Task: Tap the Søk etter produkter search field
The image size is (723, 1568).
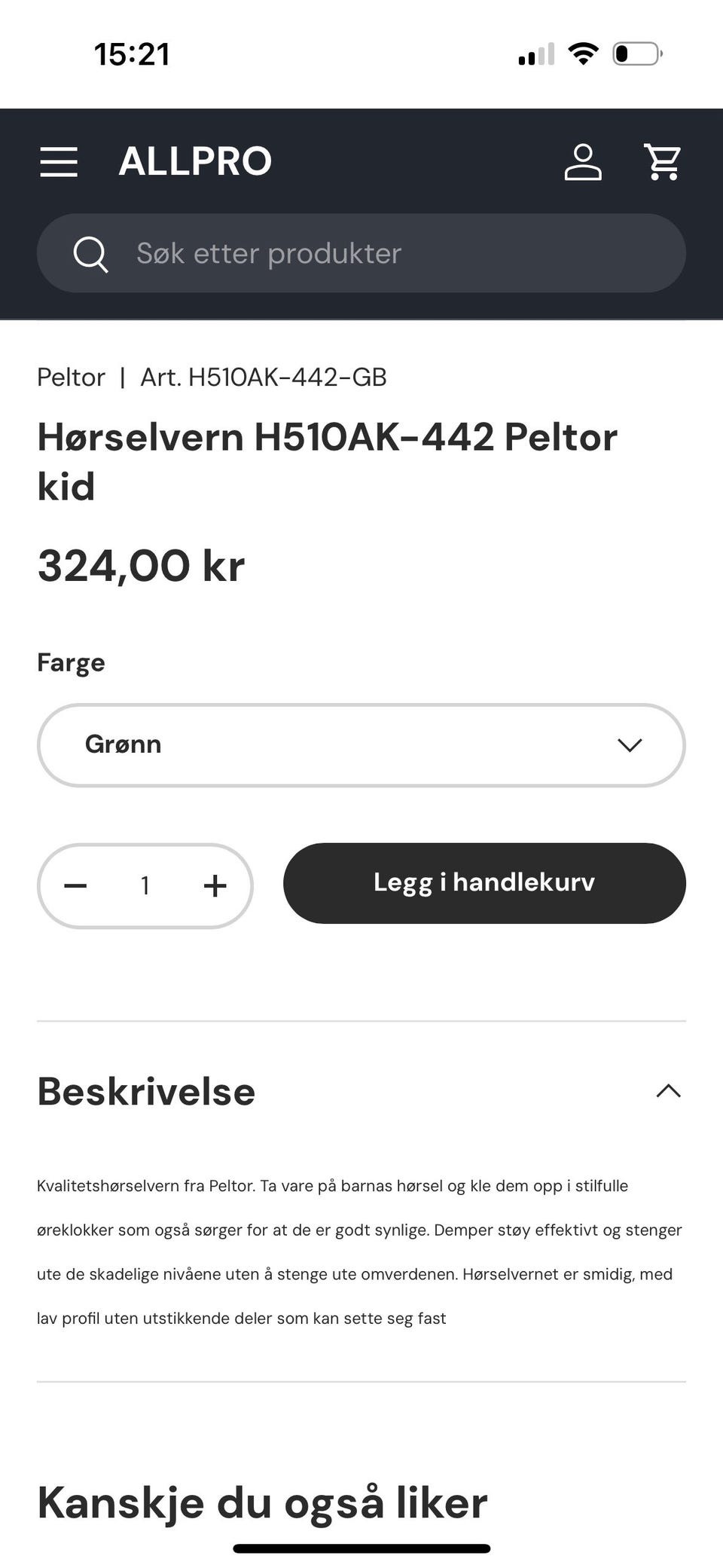Action: [x=361, y=253]
